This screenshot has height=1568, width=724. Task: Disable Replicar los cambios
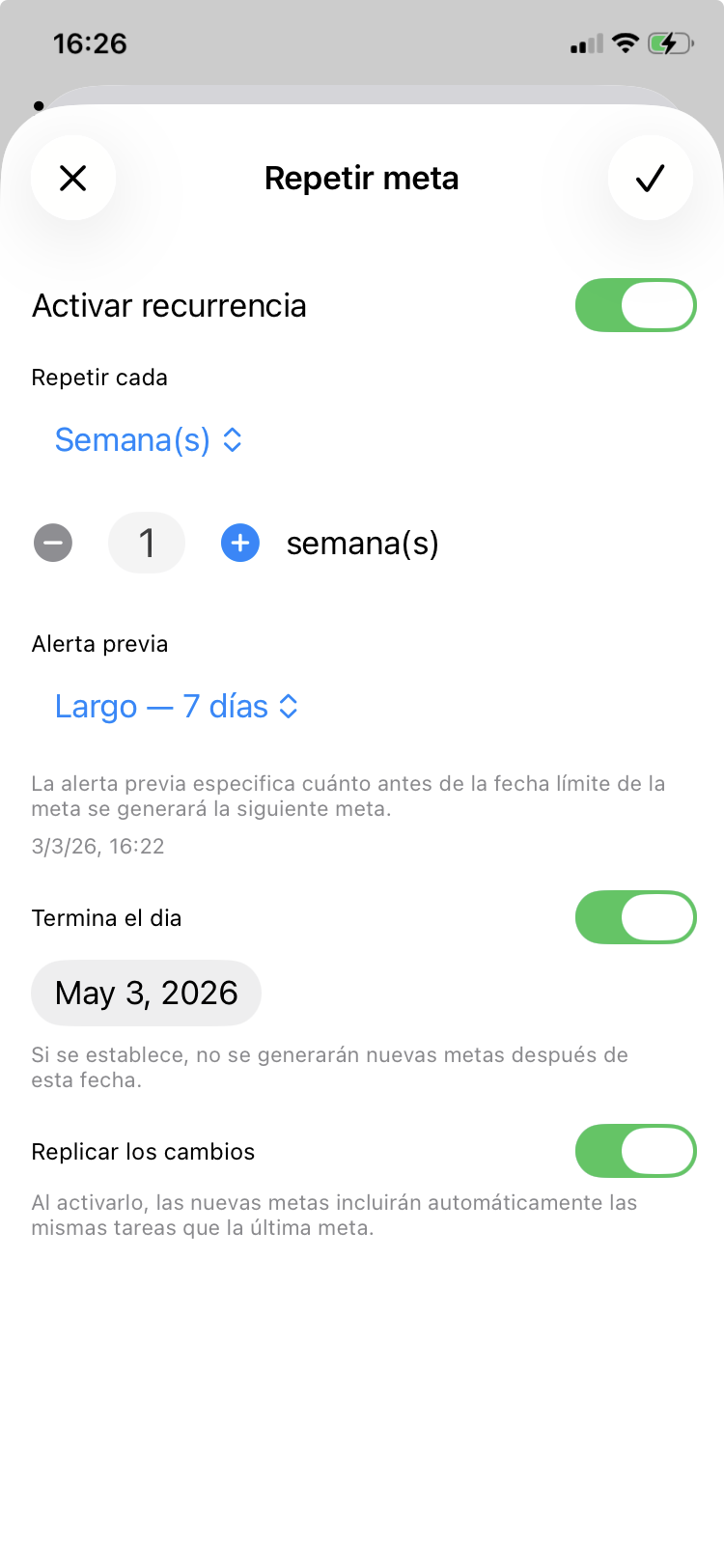636,1151
